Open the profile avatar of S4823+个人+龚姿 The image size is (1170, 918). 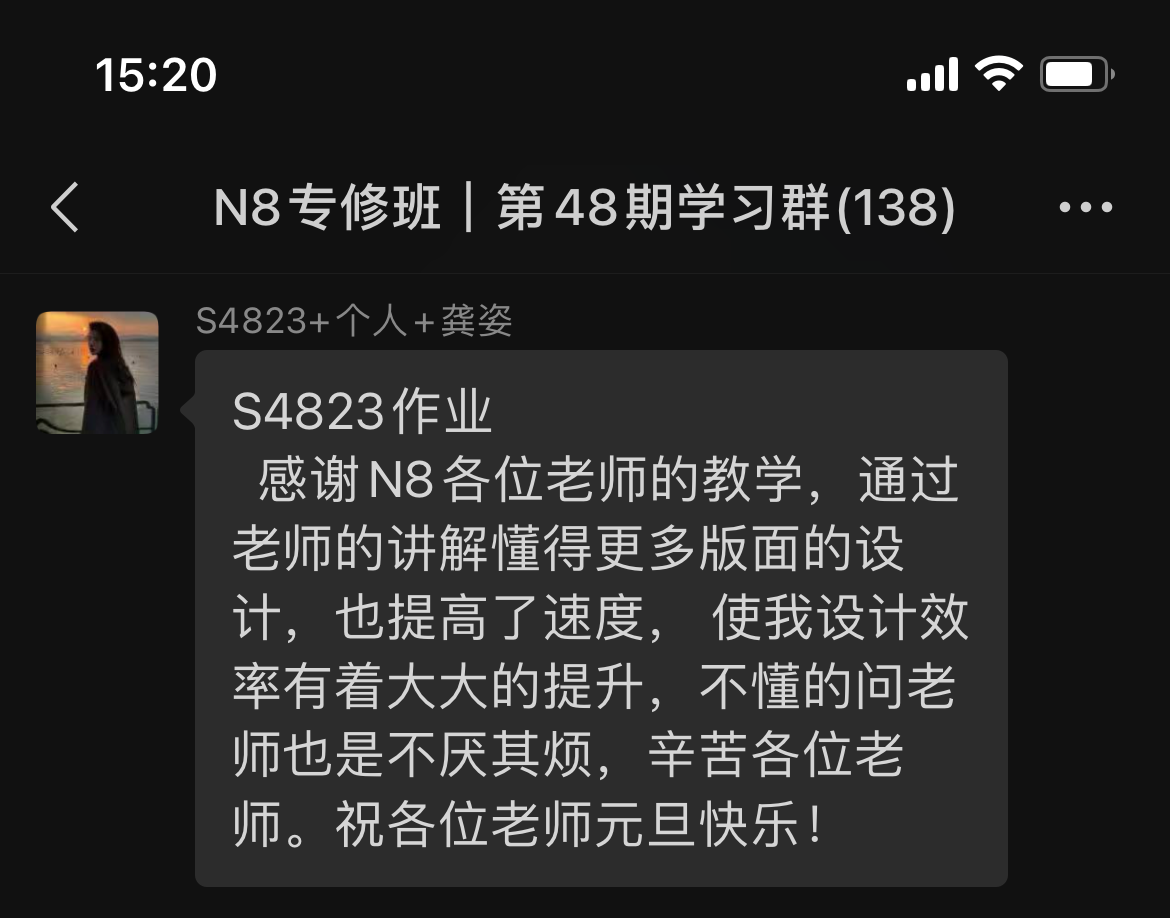click(x=97, y=372)
